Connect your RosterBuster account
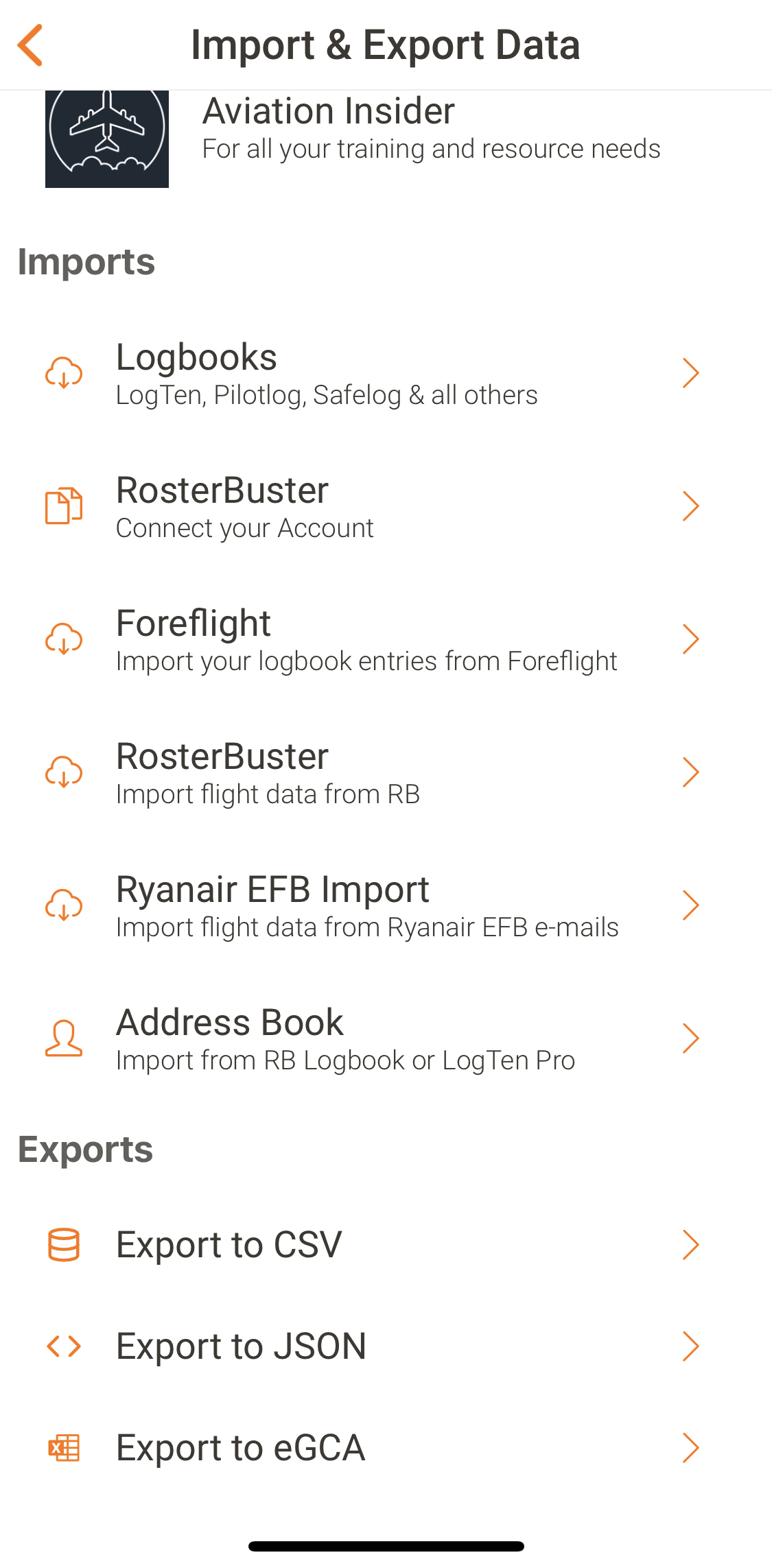This screenshot has height=1568, width=772. pos(384,507)
